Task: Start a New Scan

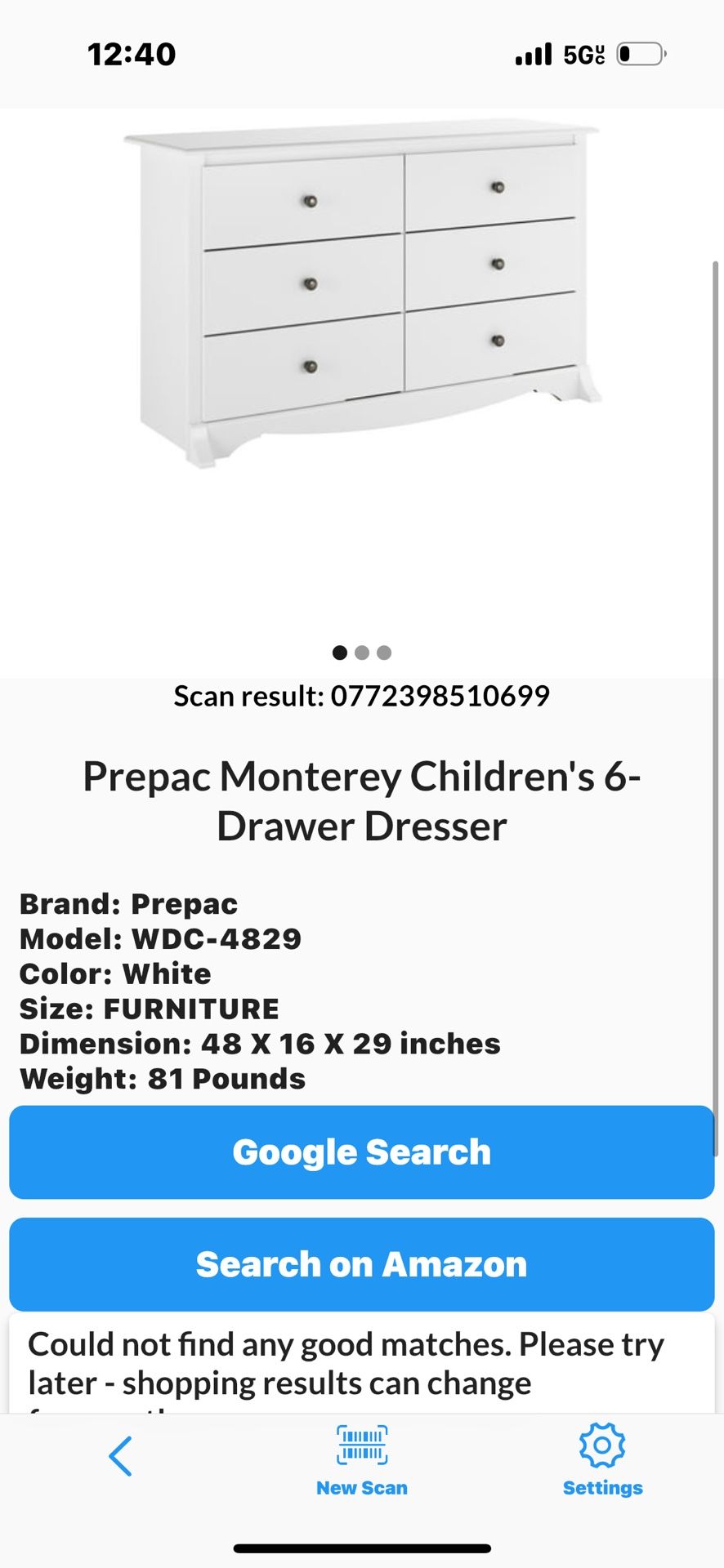Action: [x=362, y=1460]
